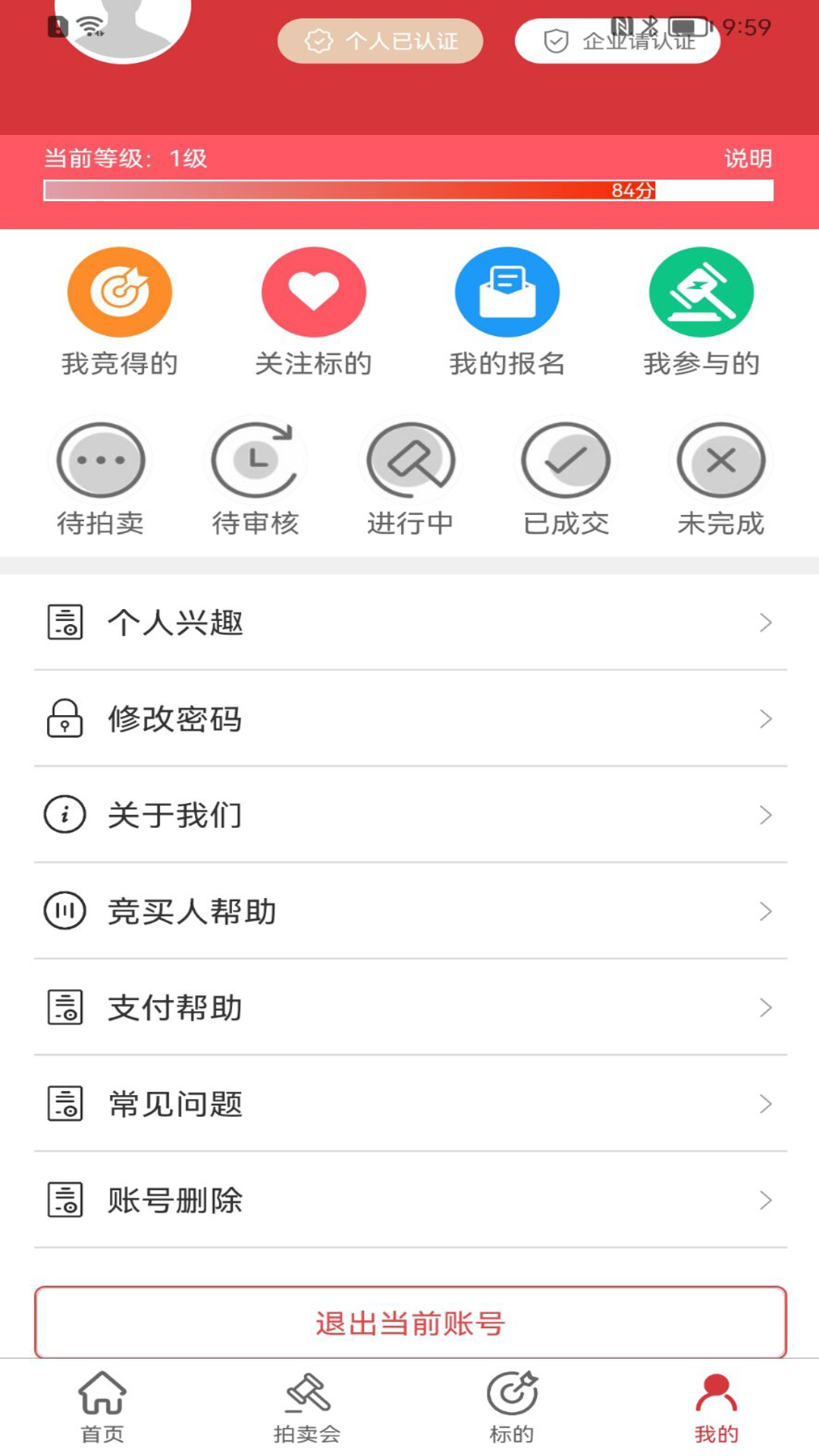This screenshot has width=819, height=1456.
Task: Open the 进行中 in-progress hammer icon
Action: tap(411, 459)
